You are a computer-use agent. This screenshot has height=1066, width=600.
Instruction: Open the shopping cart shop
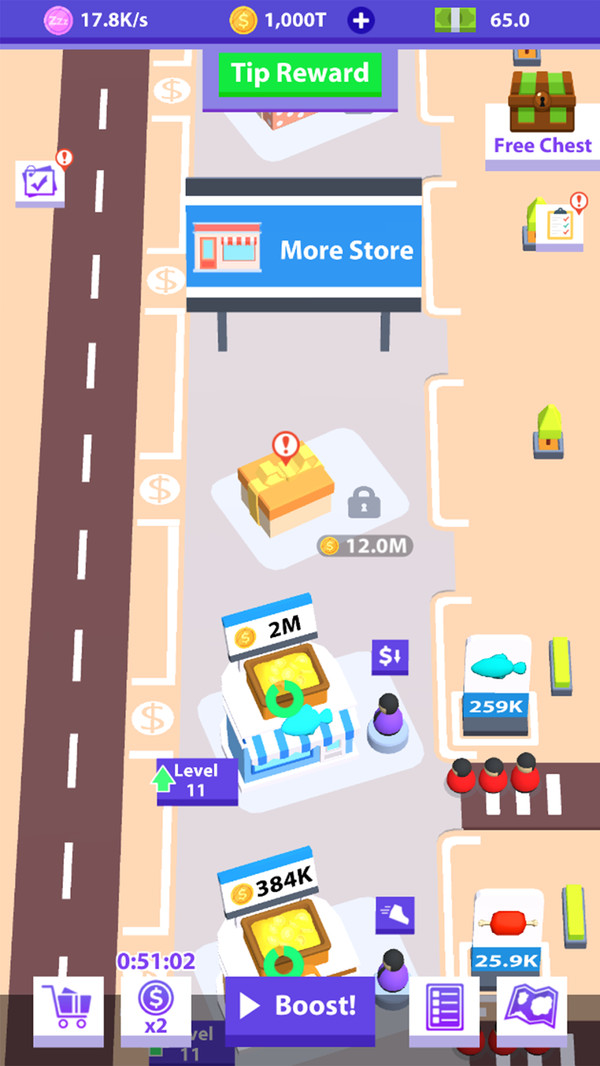pyautogui.click(x=68, y=1008)
